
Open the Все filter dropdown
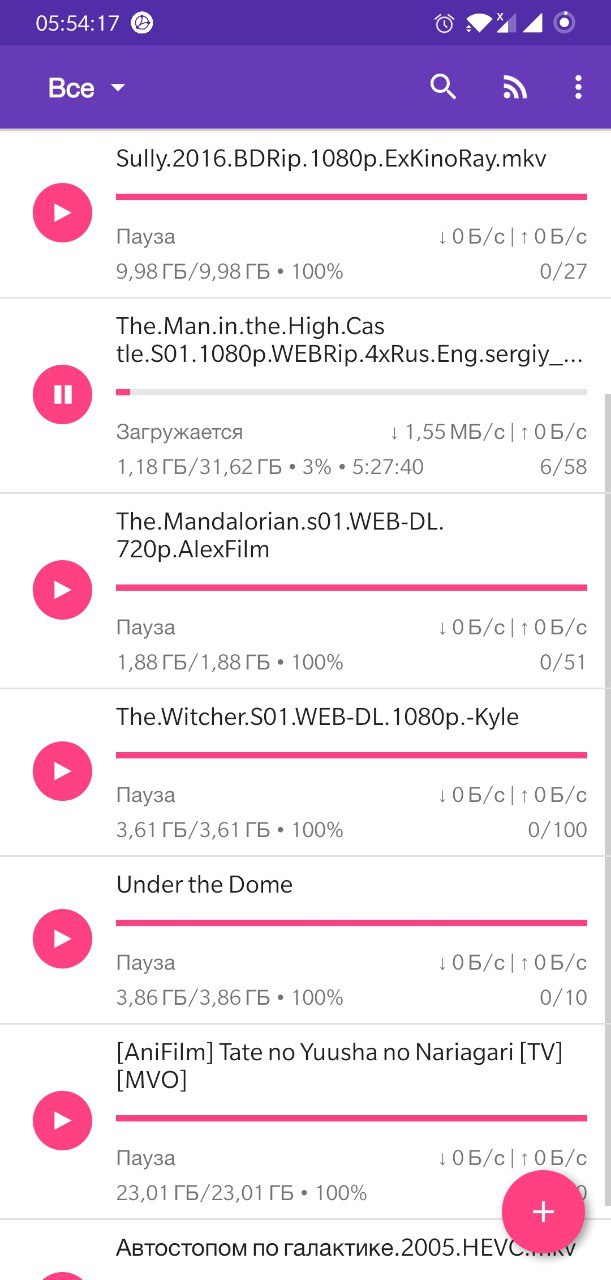(87, 88)
